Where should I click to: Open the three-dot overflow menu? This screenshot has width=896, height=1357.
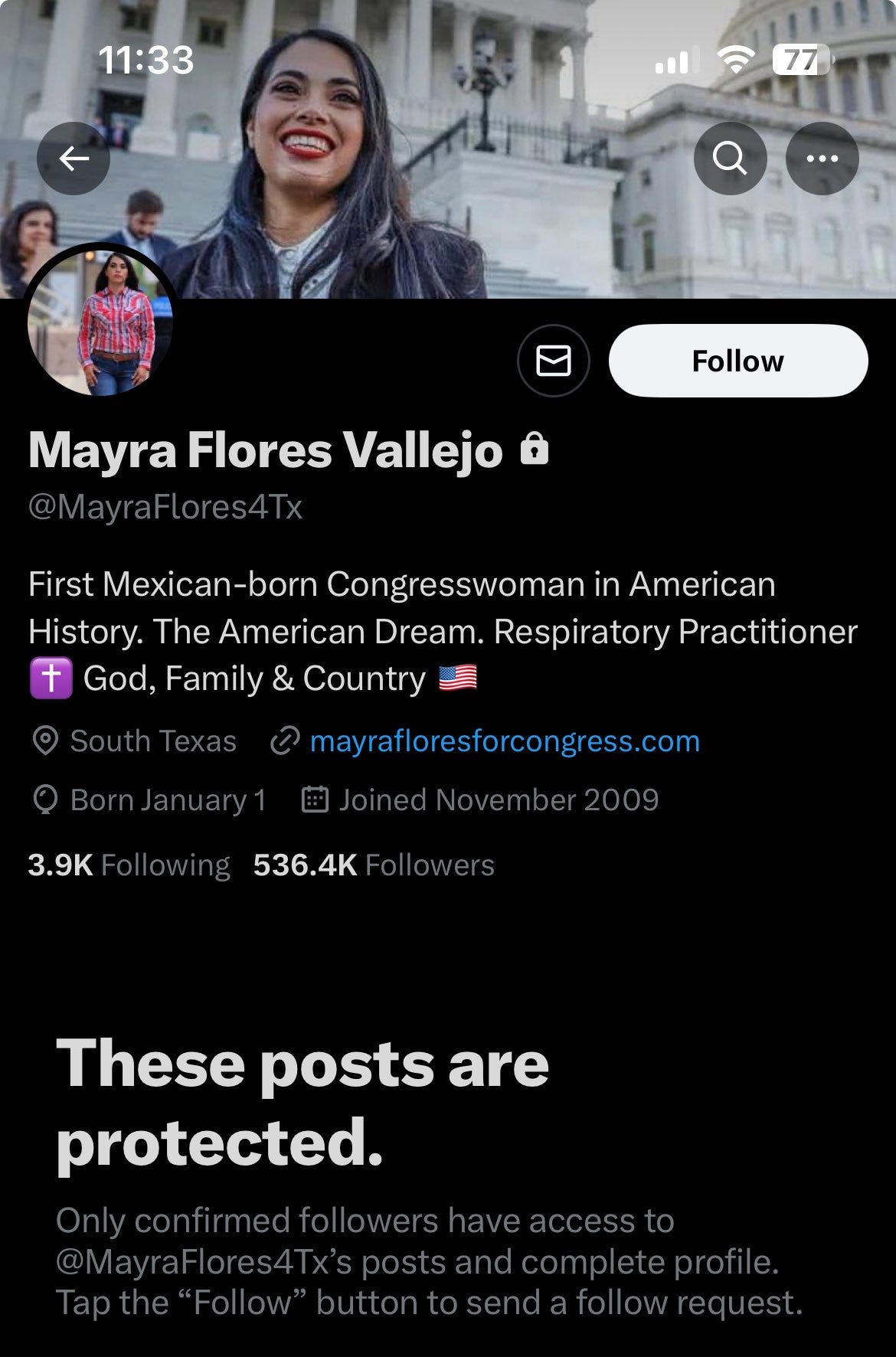pyautogui.click(x=822, y=159)
